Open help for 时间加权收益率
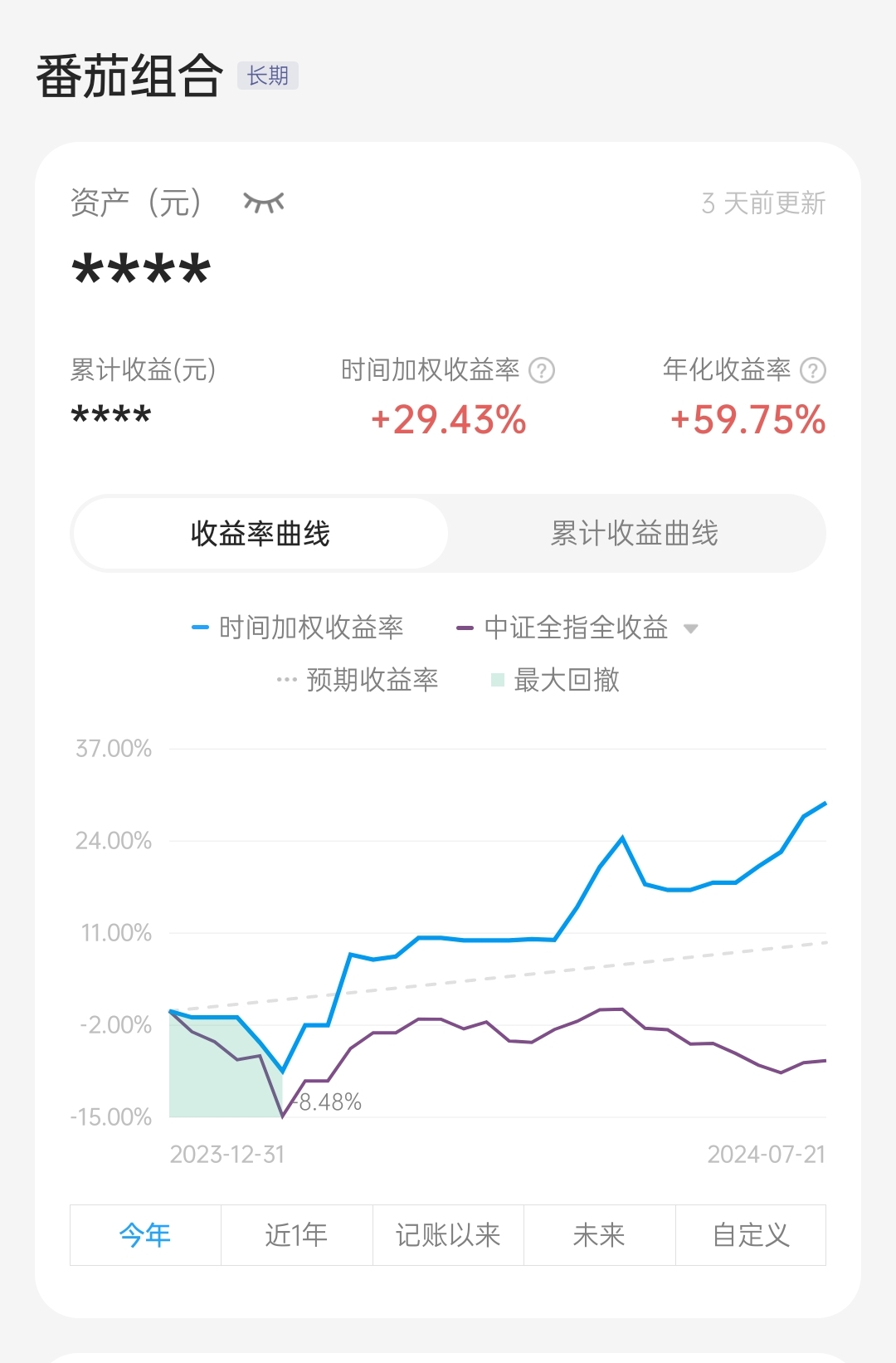Viewport: 896px width, 1363px height. tap(542, 370)
